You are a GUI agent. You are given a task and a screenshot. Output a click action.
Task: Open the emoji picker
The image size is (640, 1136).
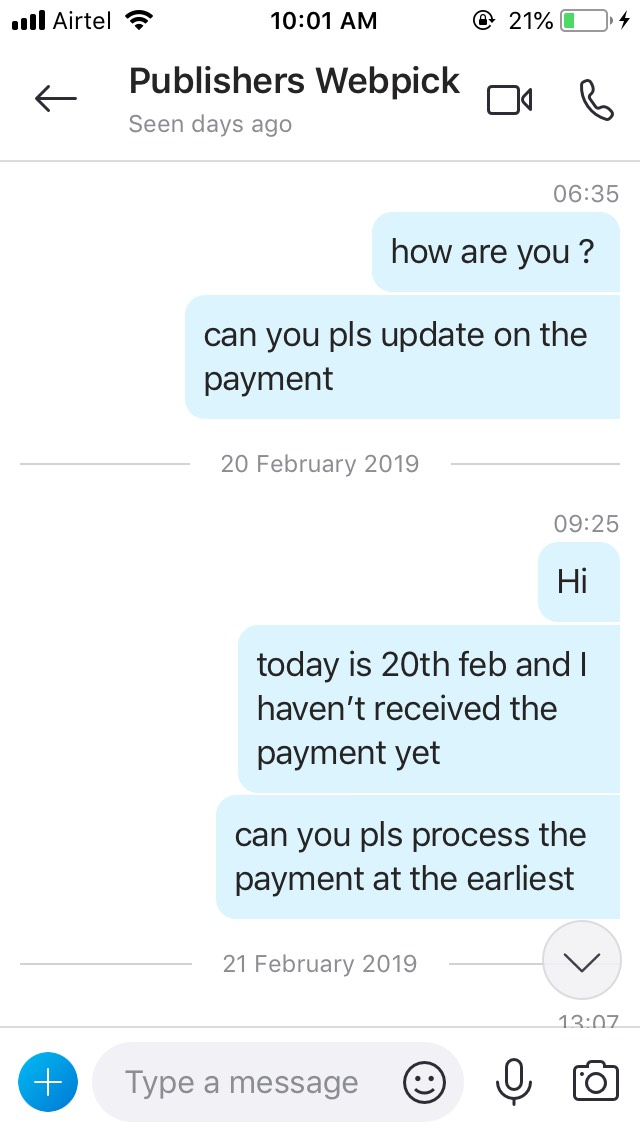coord(424,1082)
